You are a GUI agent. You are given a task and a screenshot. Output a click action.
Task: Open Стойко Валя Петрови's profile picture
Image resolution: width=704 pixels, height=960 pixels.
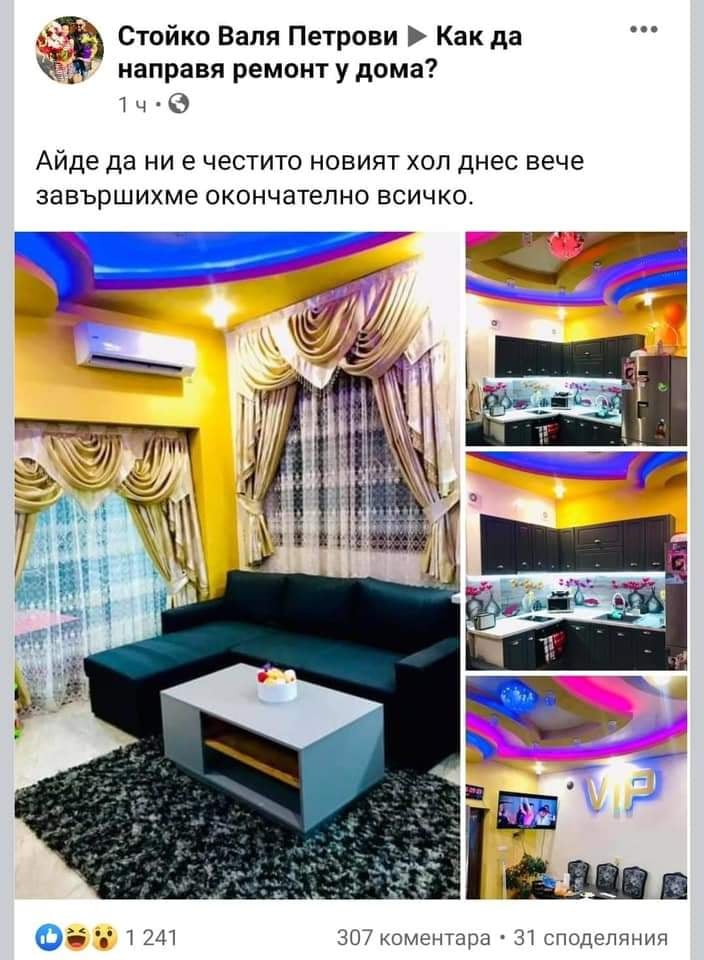coord(69,50)
